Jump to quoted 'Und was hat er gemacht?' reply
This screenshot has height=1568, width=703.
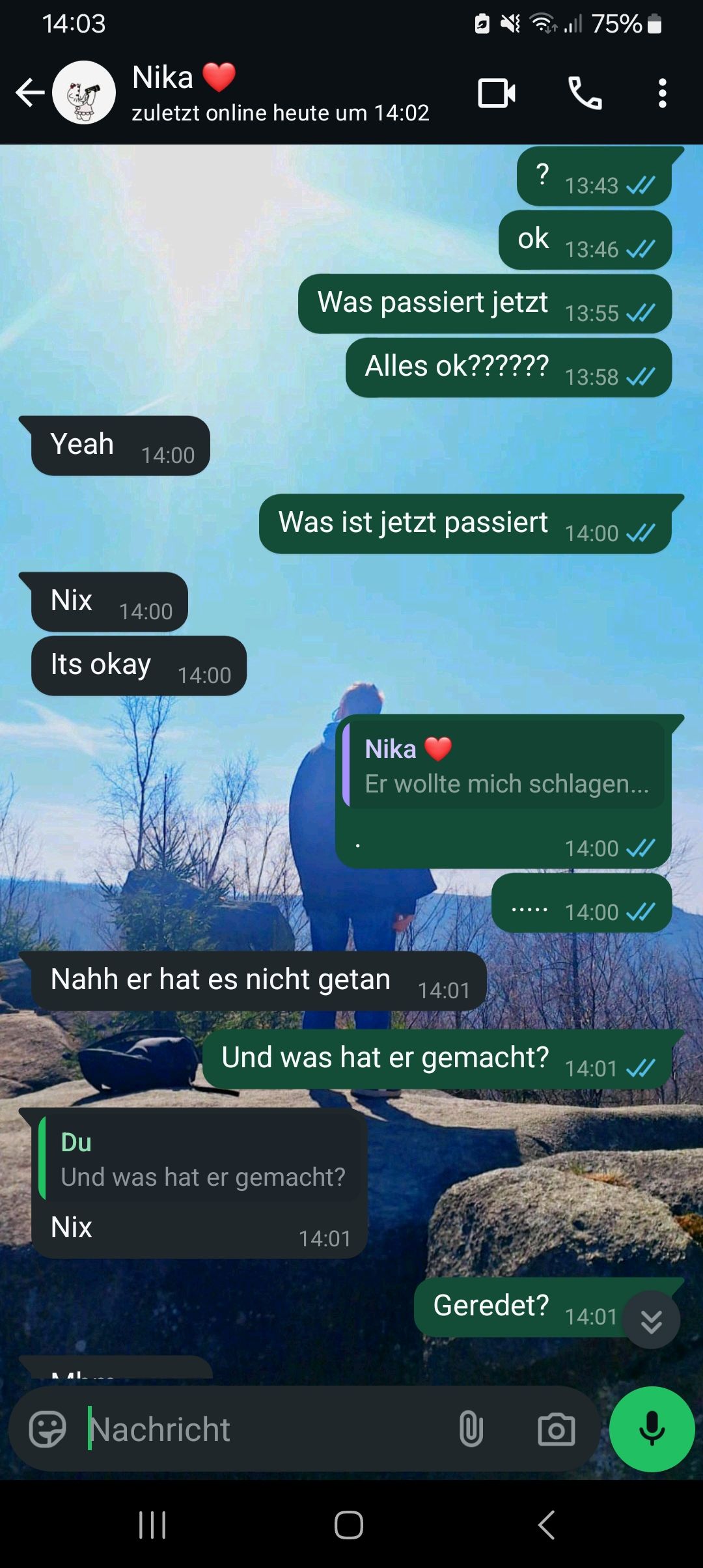(x=199, y=1159)
